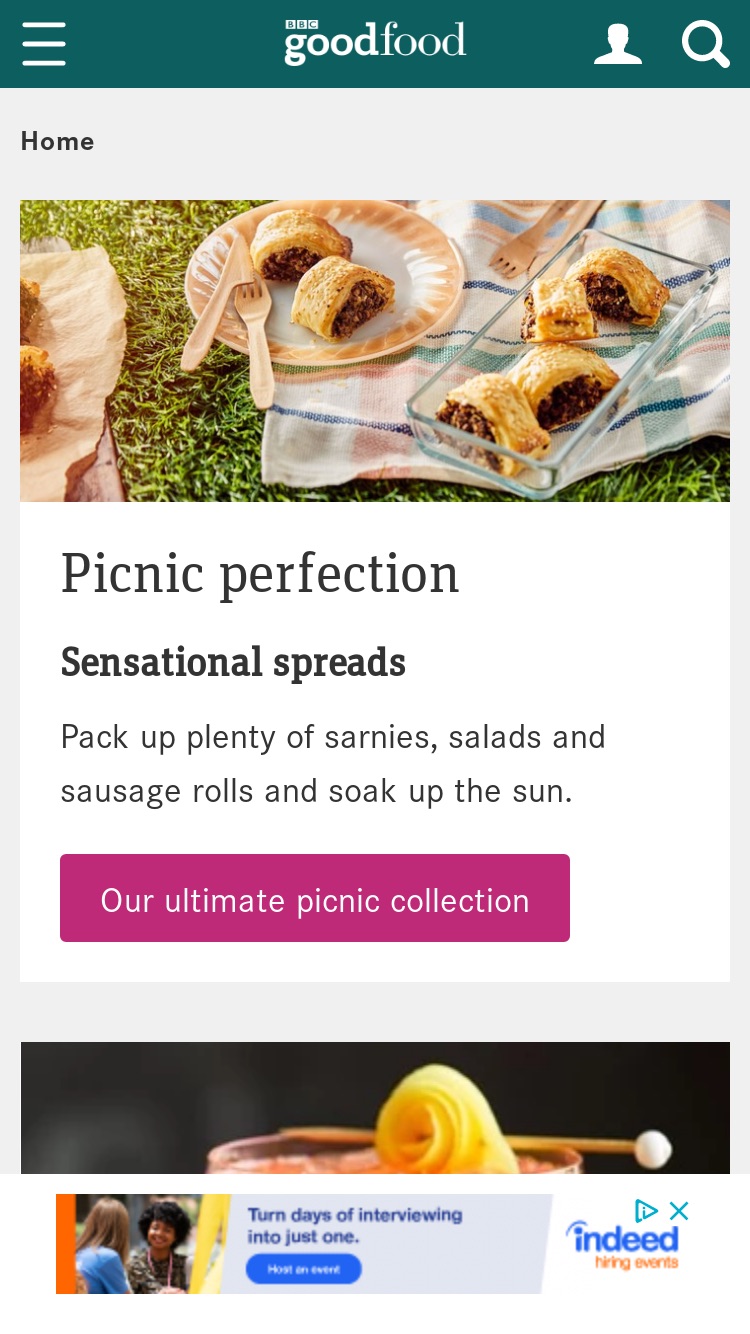Image resolution: width=750 pixels, height=1334 pixels.
Task: Tap Our ultimate picnic collection button
Action: pos(315,898)
